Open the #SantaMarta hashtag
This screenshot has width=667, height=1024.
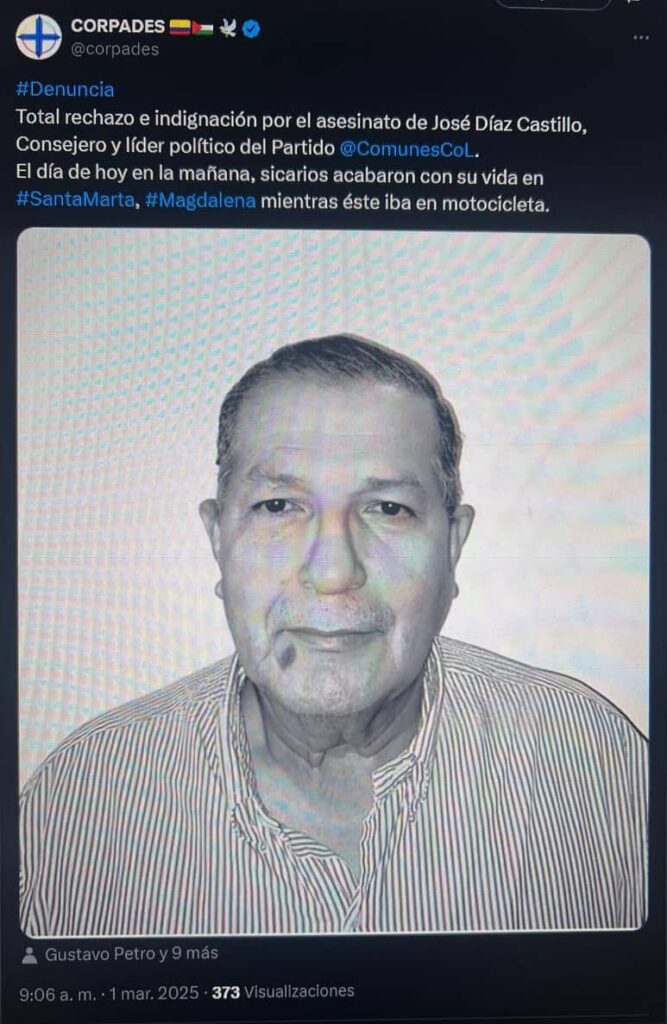[x=74, y=201]
